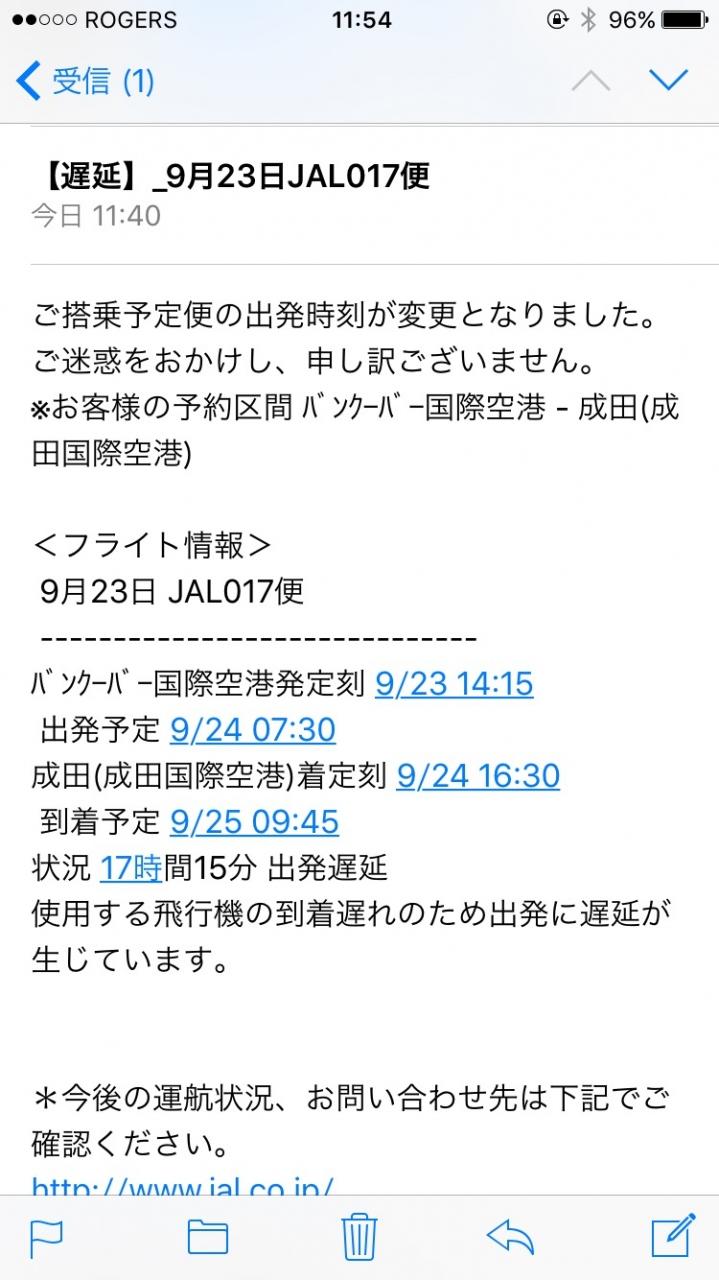
Task: Delete this email with trash icon
Action: 358,1237
